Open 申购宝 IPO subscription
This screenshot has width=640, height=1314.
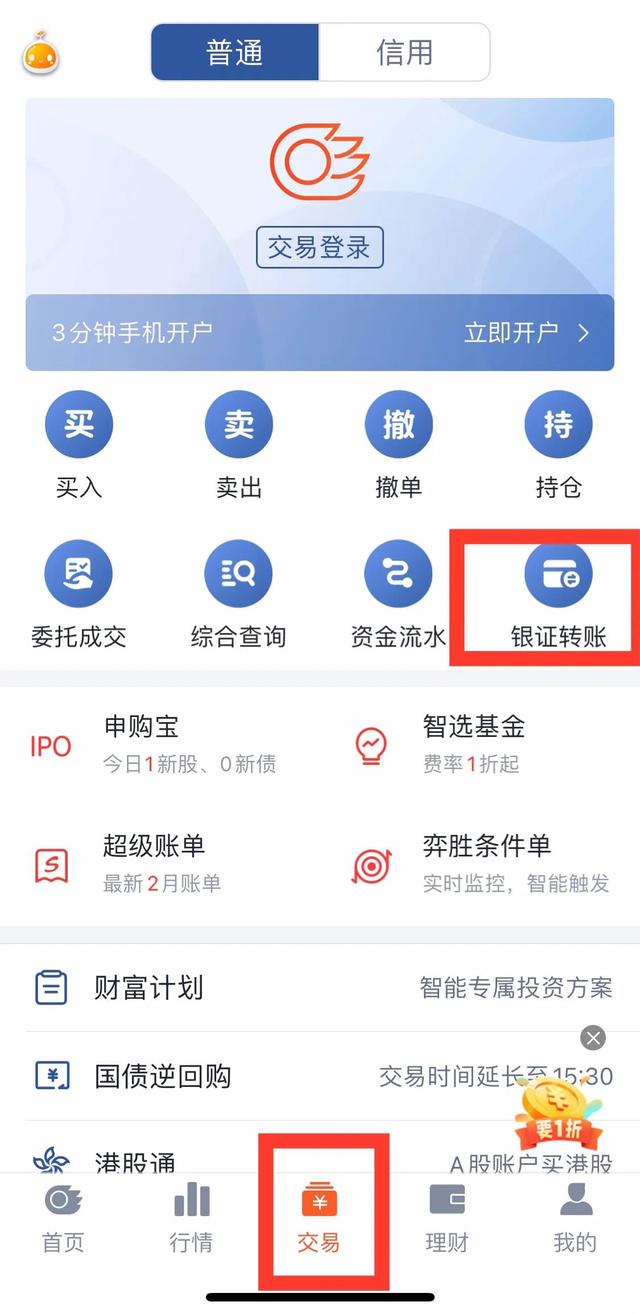(160, 745)
